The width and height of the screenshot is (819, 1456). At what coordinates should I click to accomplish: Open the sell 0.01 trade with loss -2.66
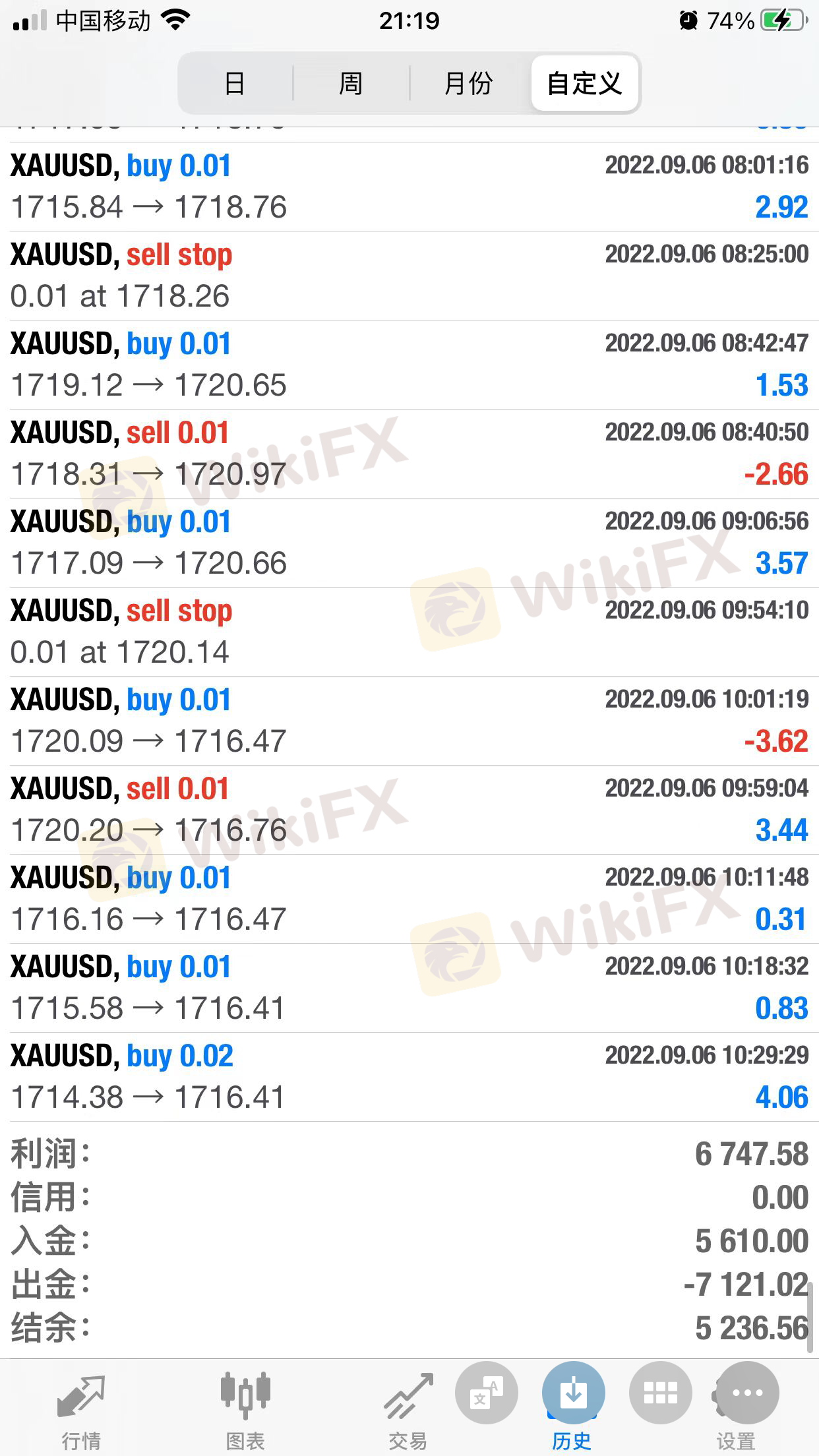(409, 454)
